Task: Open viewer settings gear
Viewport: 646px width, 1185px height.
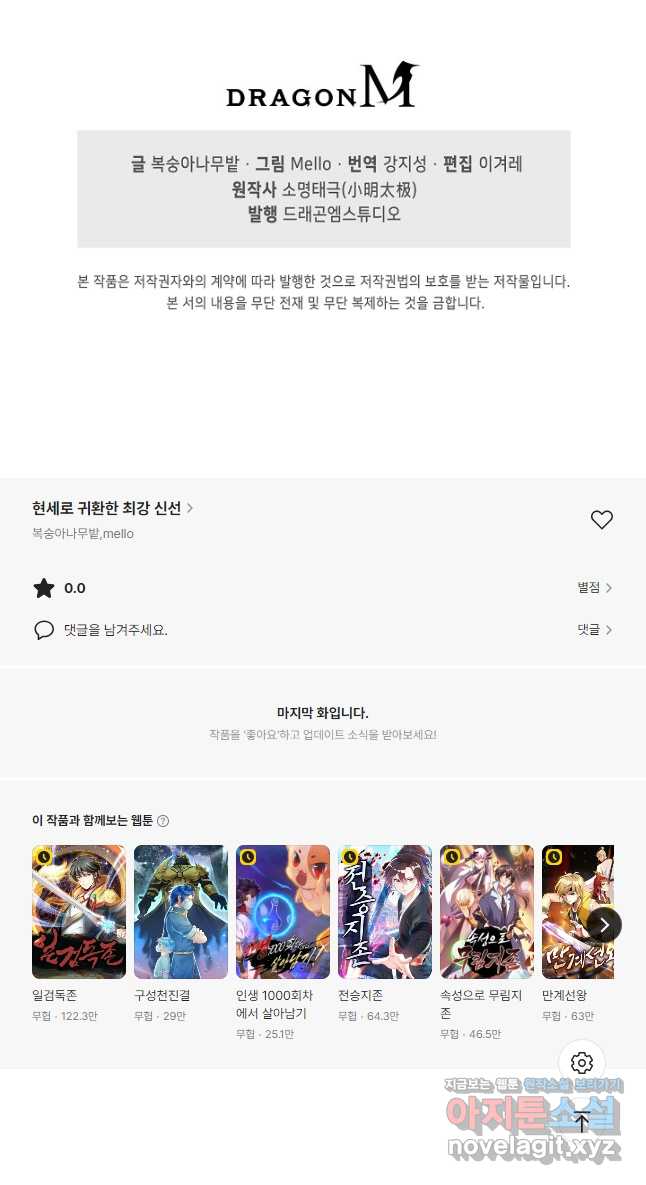Action: click(x=582, y=1062)
